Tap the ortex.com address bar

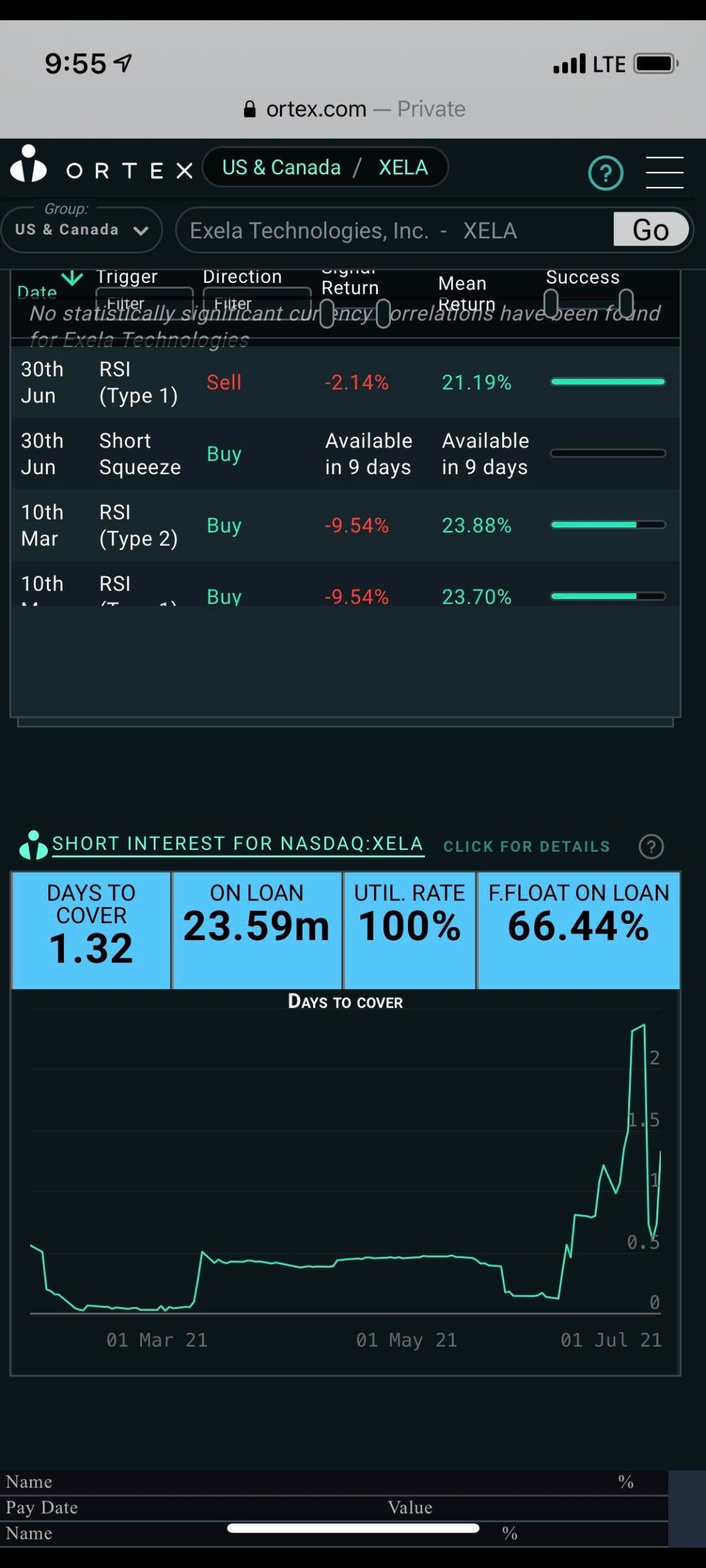pyautogui.click(x=354, y=109)
